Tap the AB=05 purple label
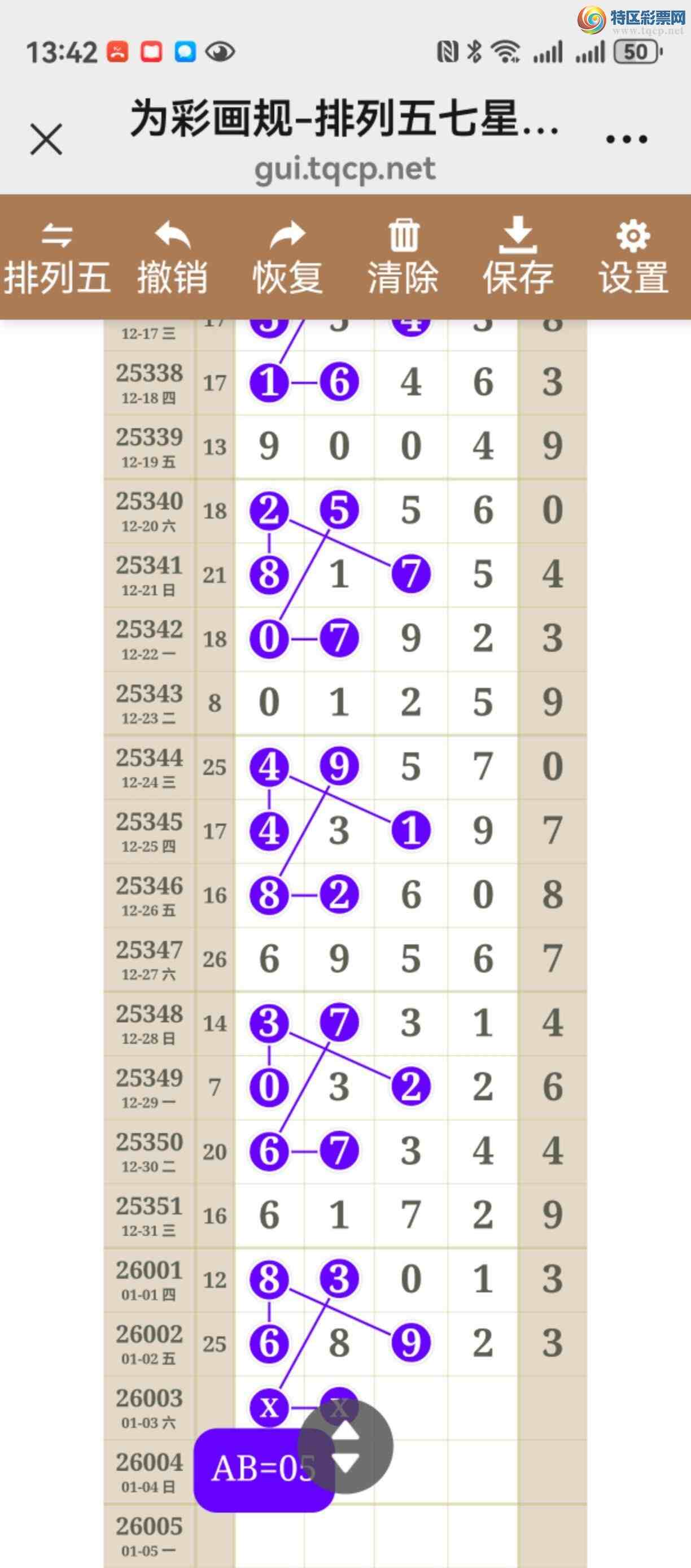Viewport: 691px width, 1568px height. [x=264, y=1469]
